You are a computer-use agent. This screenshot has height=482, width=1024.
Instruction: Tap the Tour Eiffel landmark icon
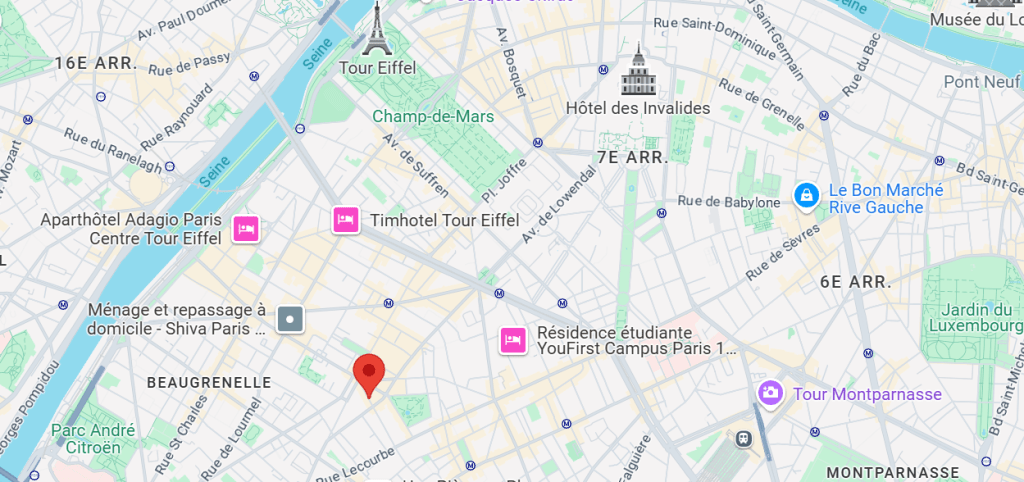[377, 30]
